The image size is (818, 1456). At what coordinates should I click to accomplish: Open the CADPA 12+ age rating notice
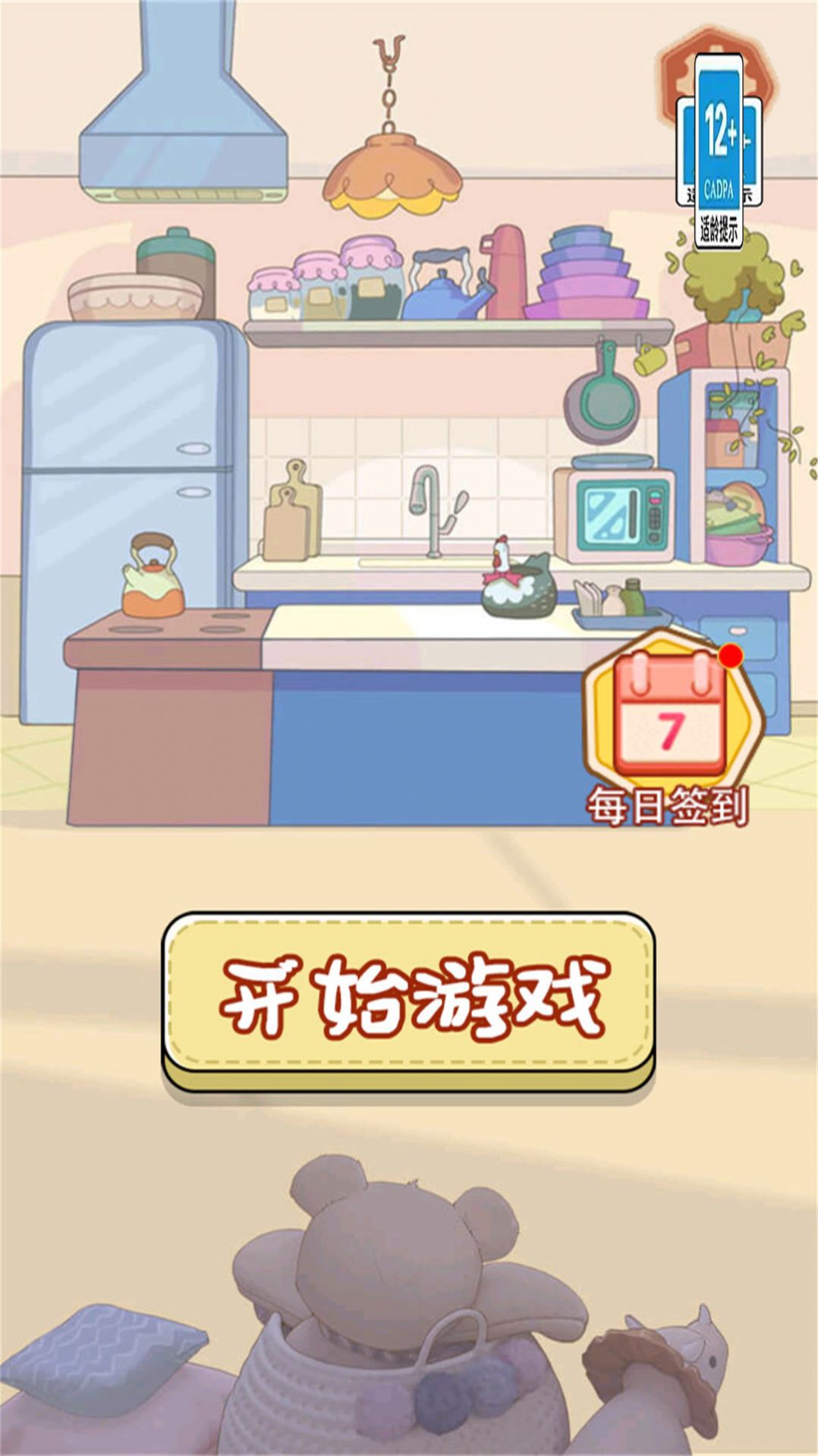click(x=719, y=150)
